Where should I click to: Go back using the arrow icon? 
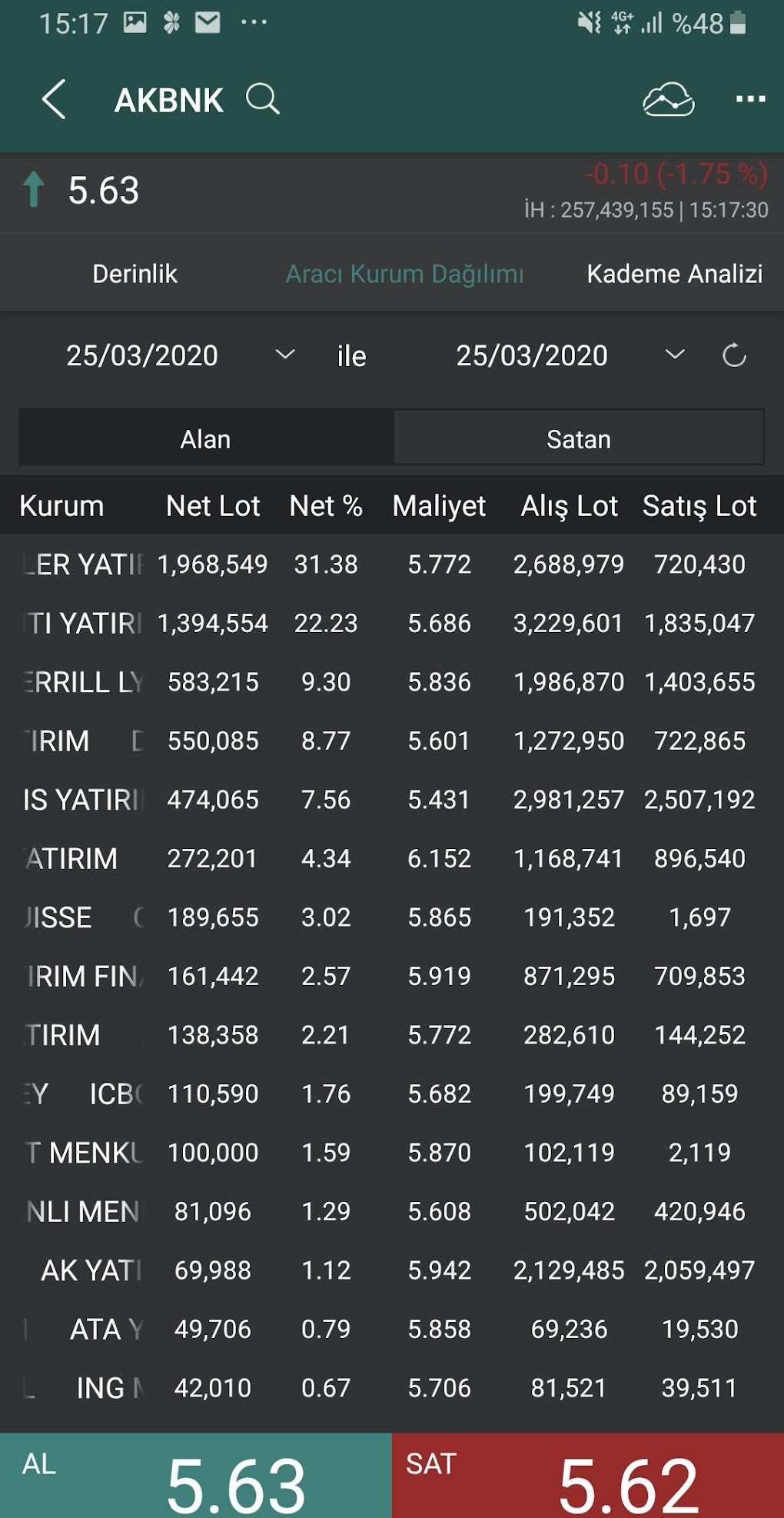coord(54,99)
